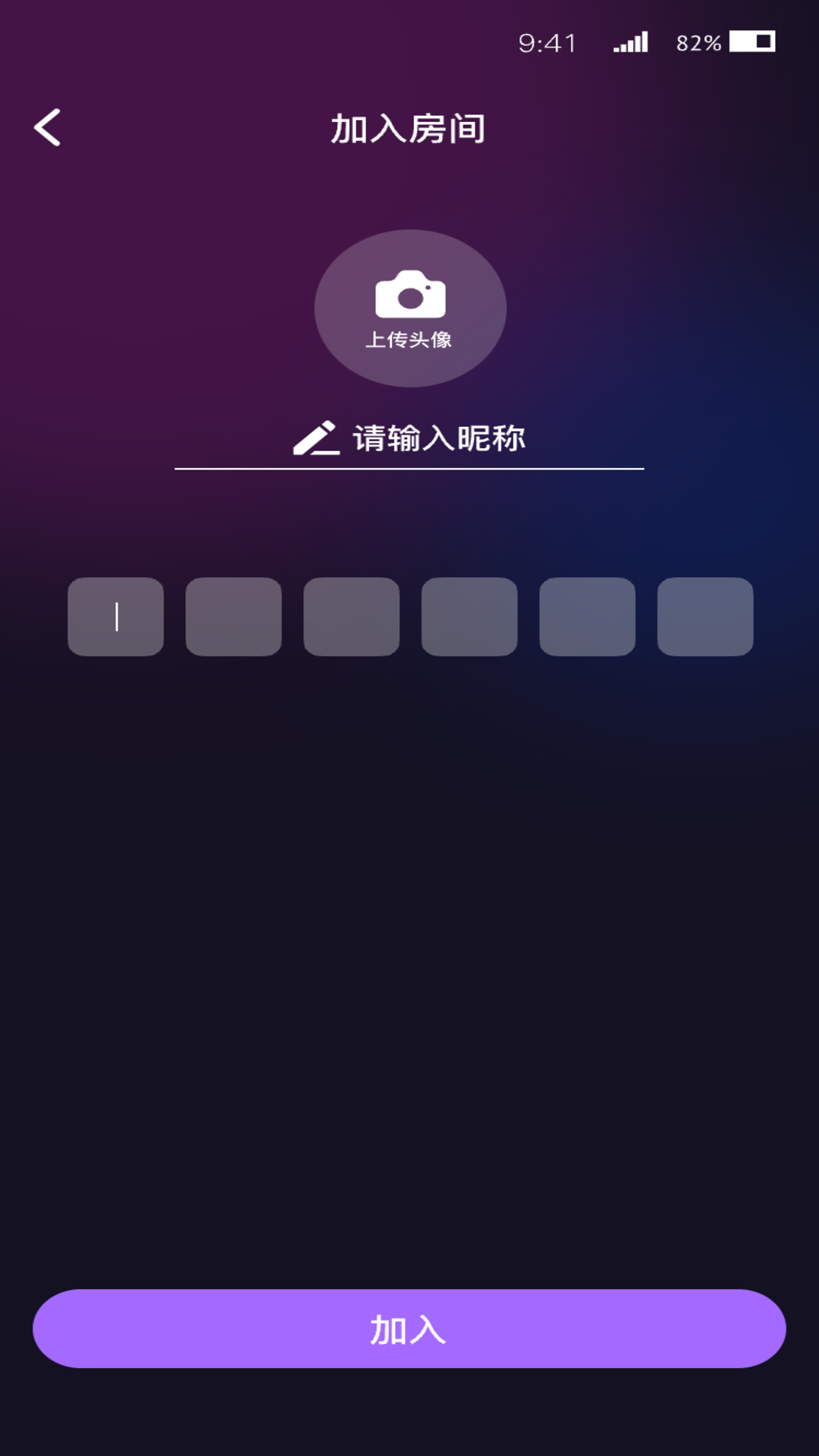Viewport: 819px width, 1456px height.
Task: Click the camera icon to upload avatar
Action: (409, 294)
